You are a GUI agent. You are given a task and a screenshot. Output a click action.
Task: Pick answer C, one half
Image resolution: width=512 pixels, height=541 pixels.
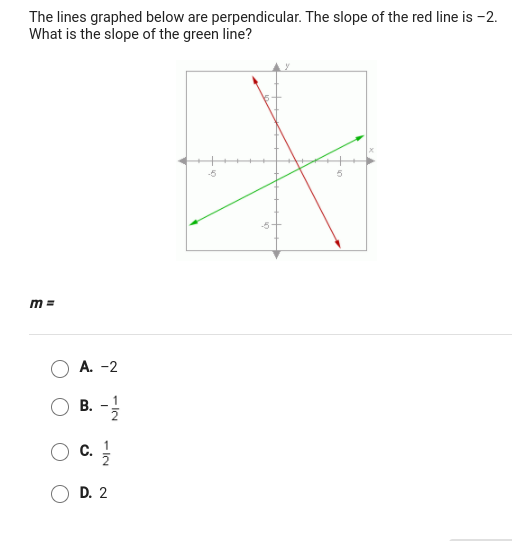(60, 452)
